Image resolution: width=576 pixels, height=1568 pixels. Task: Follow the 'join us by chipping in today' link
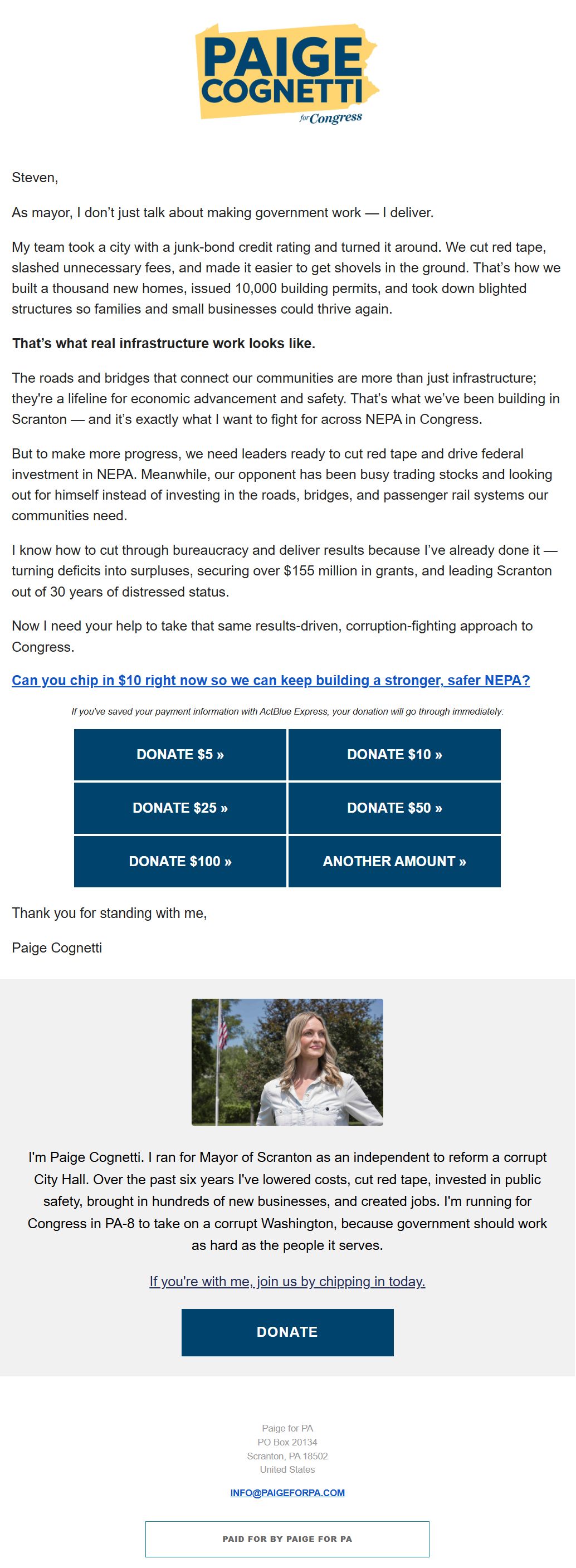coord(287,1281)
